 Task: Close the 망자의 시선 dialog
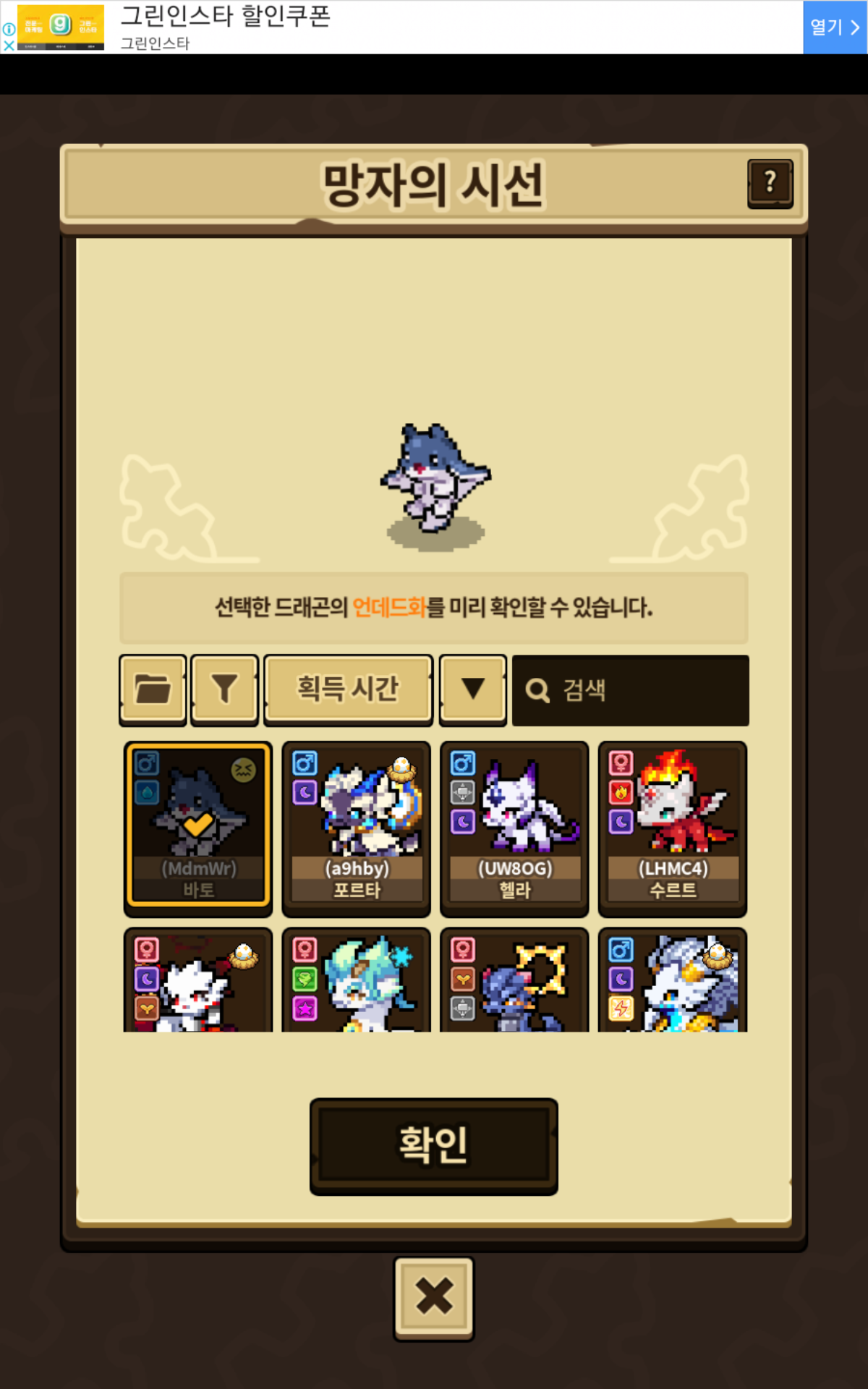point(434,1297)
